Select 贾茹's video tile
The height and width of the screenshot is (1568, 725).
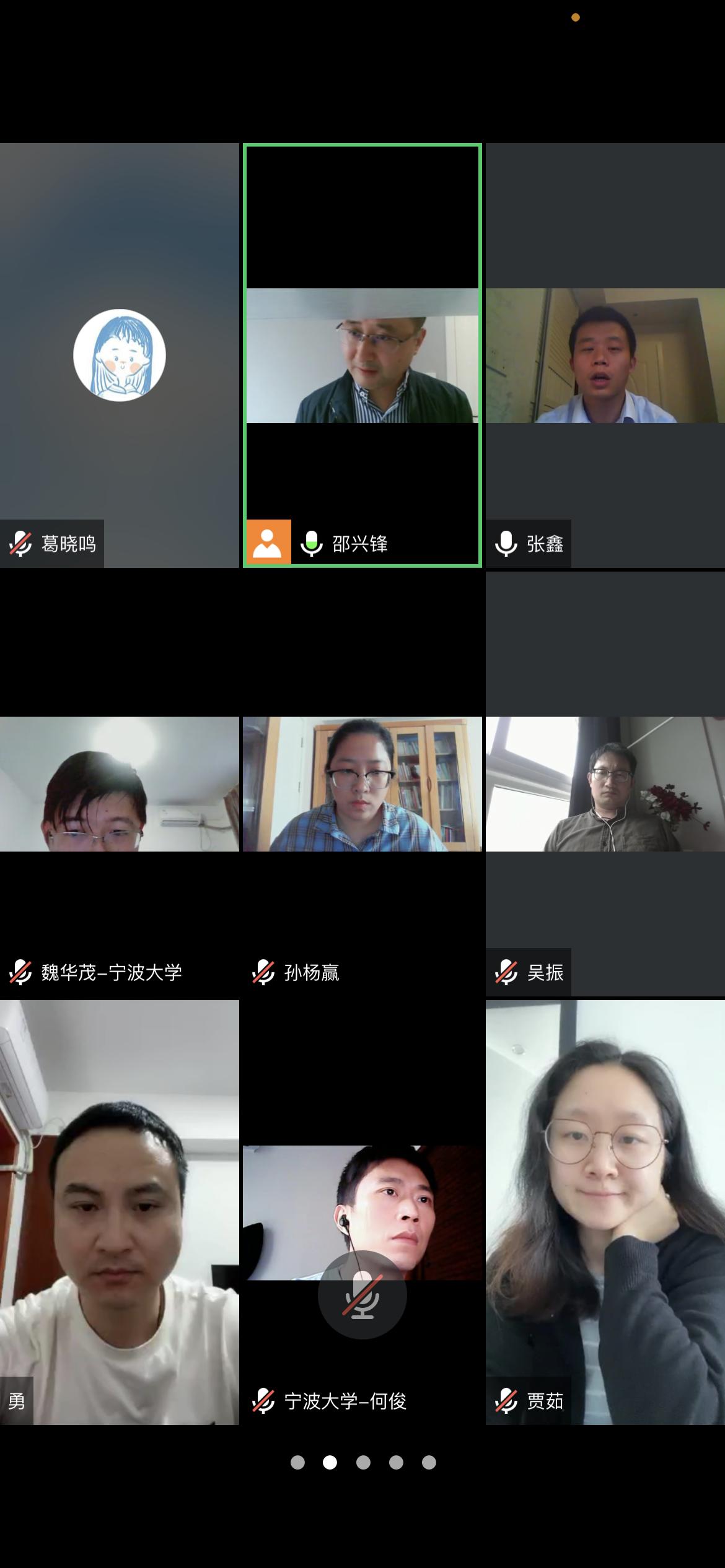pyautogui.click(x=605, y=1211)
